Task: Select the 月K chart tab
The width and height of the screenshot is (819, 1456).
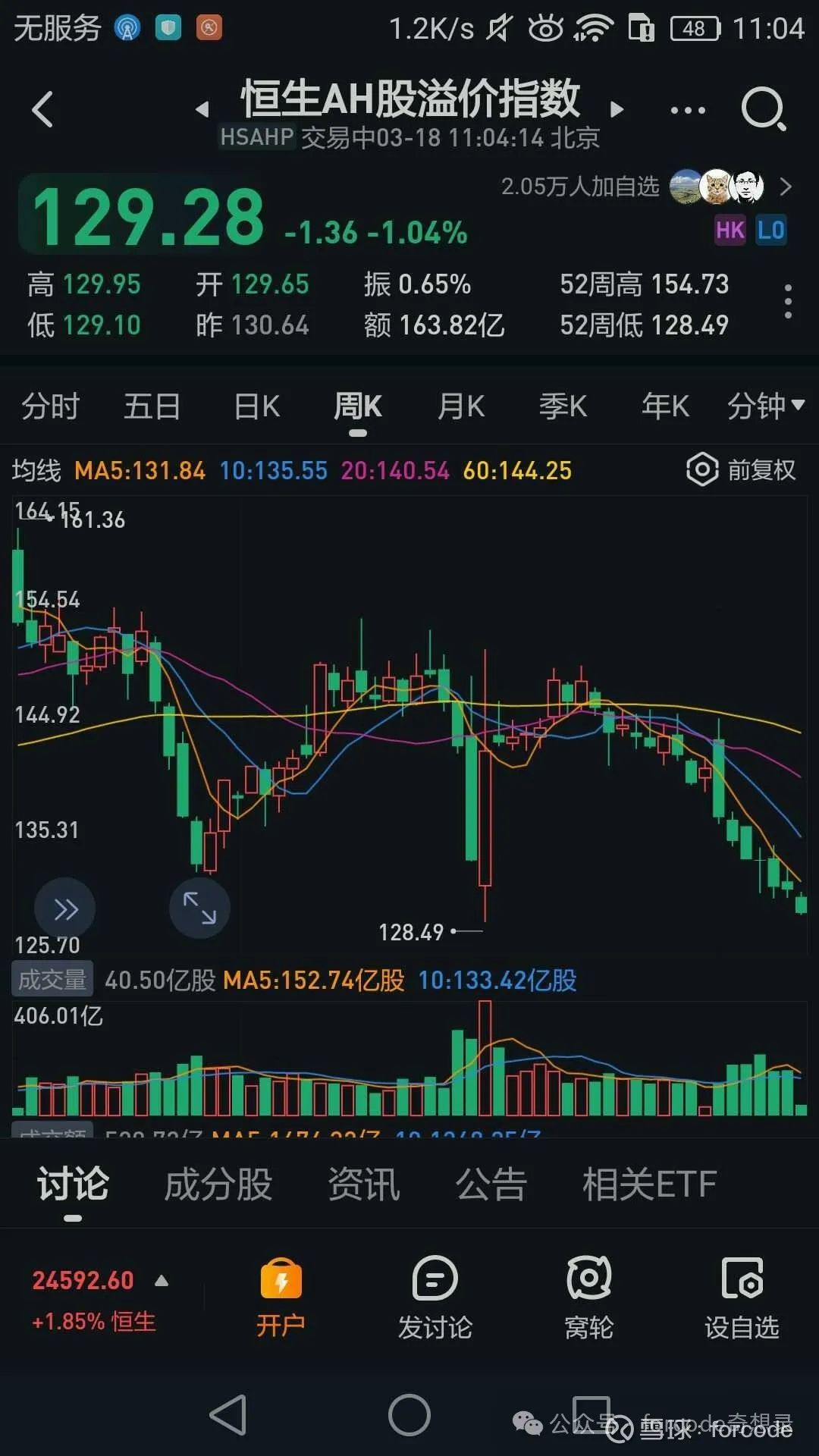Action: click(x=460, y=406)
